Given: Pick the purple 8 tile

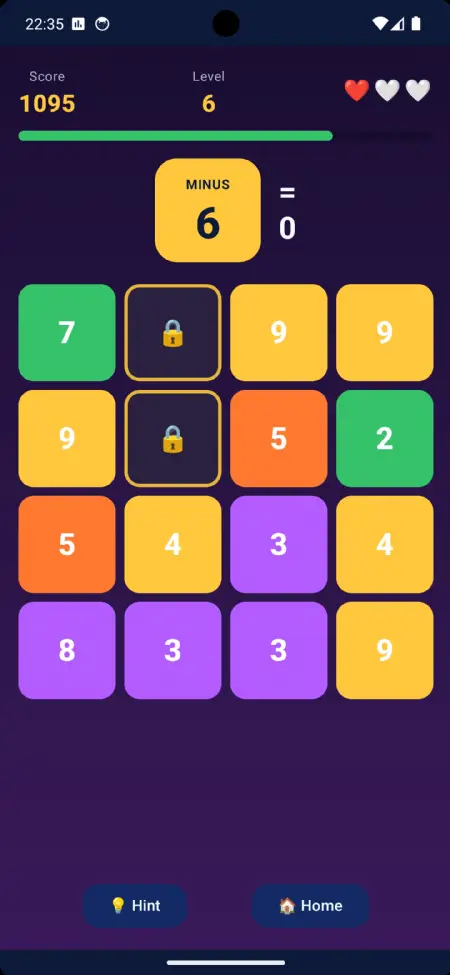Looking at the screenshot, I should coord(67,650).
